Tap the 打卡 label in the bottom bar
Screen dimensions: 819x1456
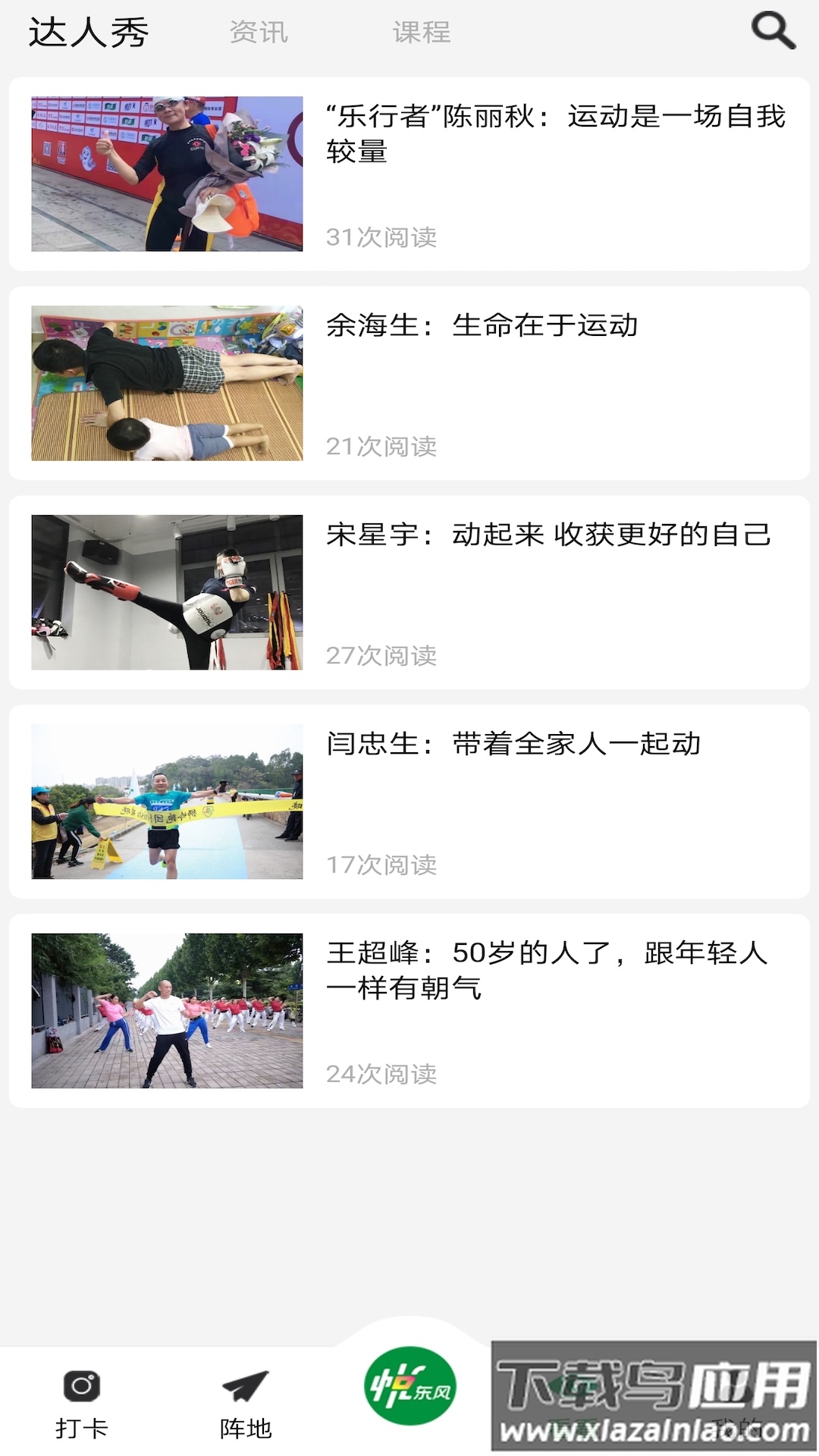point(82,1426)
